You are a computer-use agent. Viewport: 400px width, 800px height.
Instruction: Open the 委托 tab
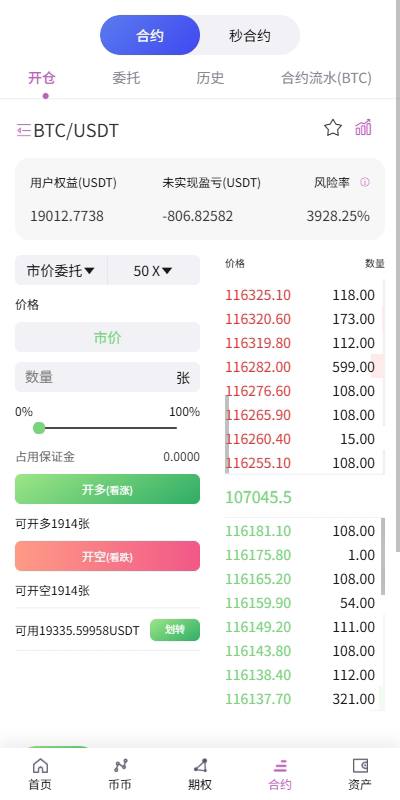click(x=126, y=78)
